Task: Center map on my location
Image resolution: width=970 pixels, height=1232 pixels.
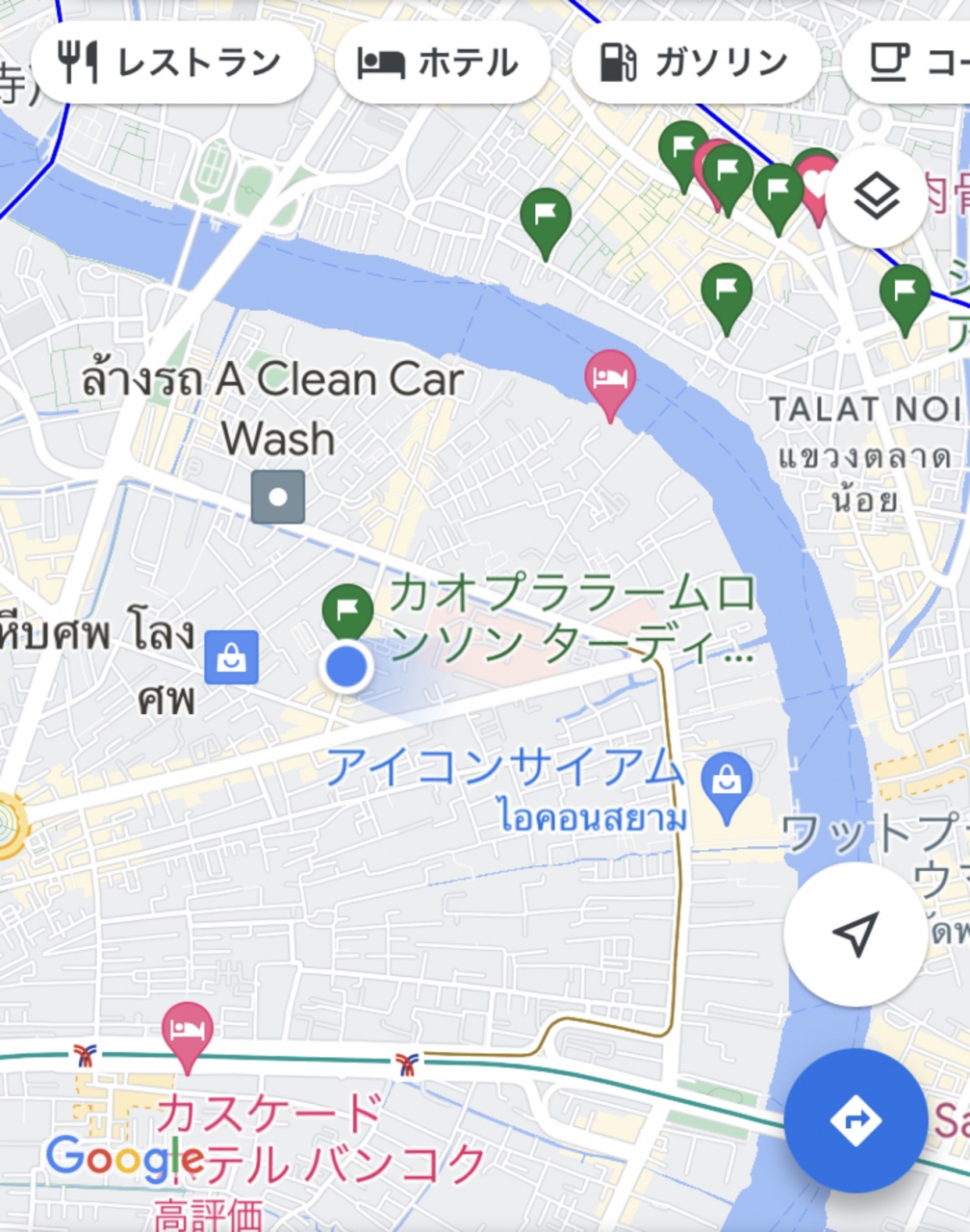Action: [x=855, y=934]
